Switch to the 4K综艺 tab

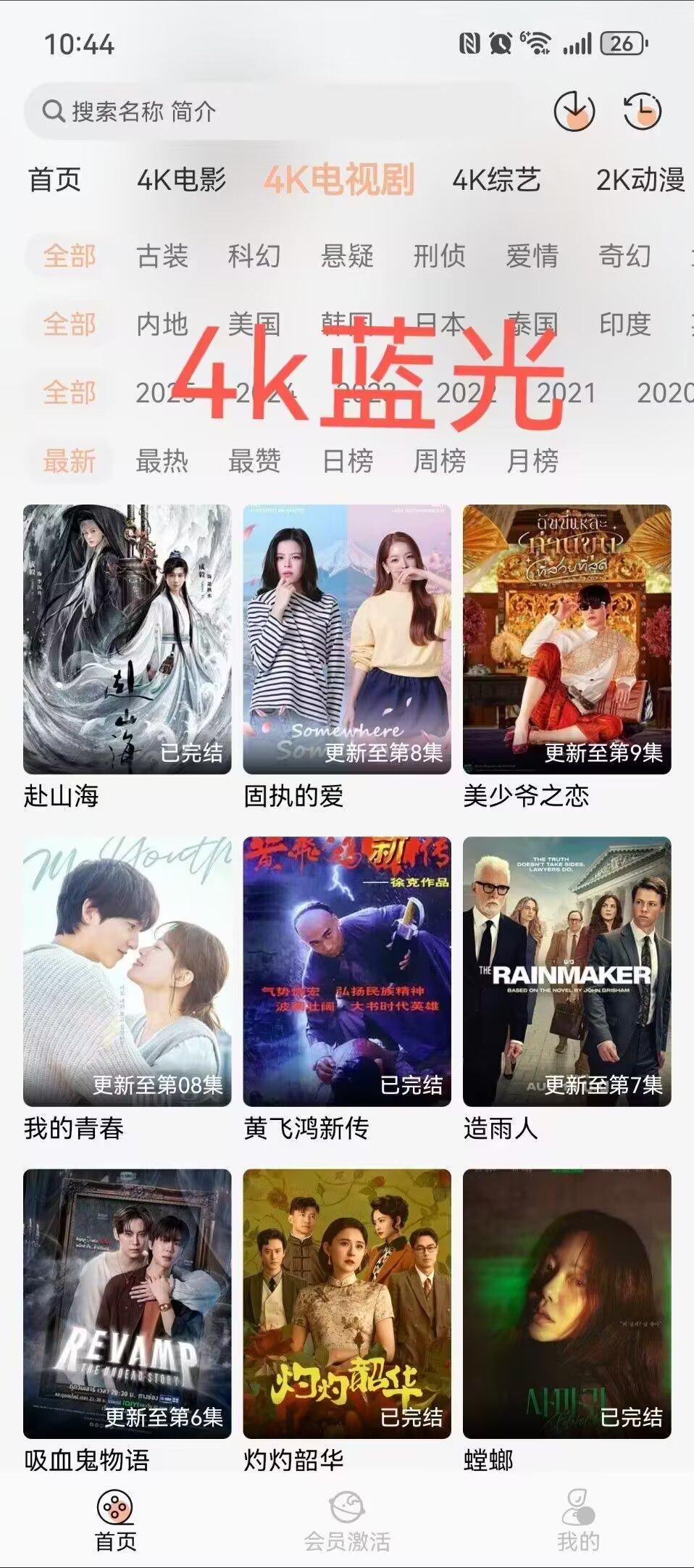496,180
